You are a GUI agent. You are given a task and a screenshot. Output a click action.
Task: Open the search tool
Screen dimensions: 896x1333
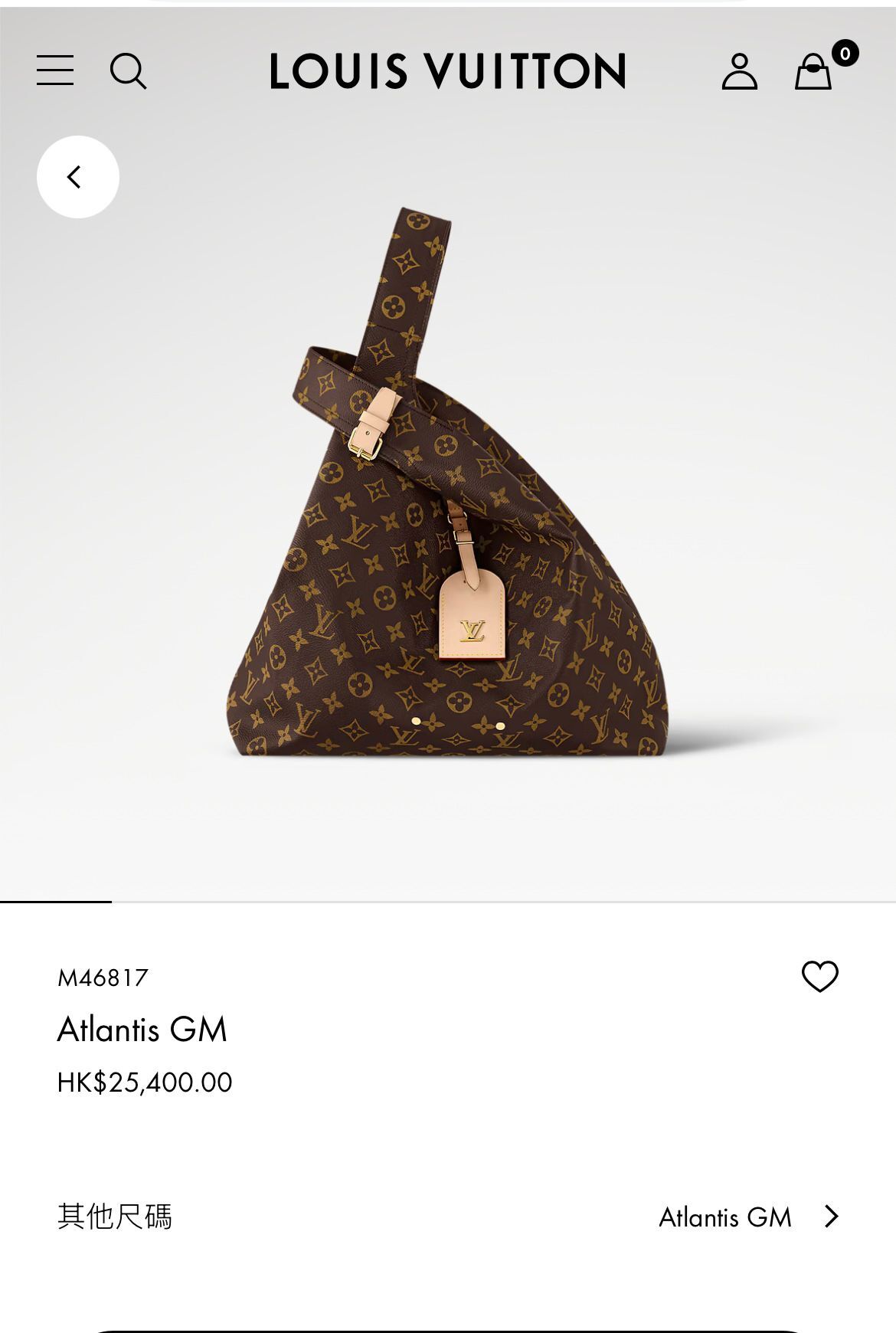pos(129,70)
